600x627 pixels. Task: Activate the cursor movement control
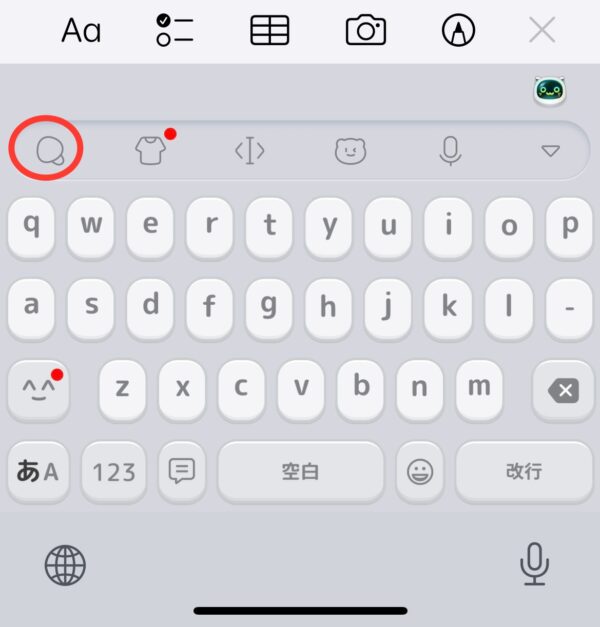click(249, 151)
